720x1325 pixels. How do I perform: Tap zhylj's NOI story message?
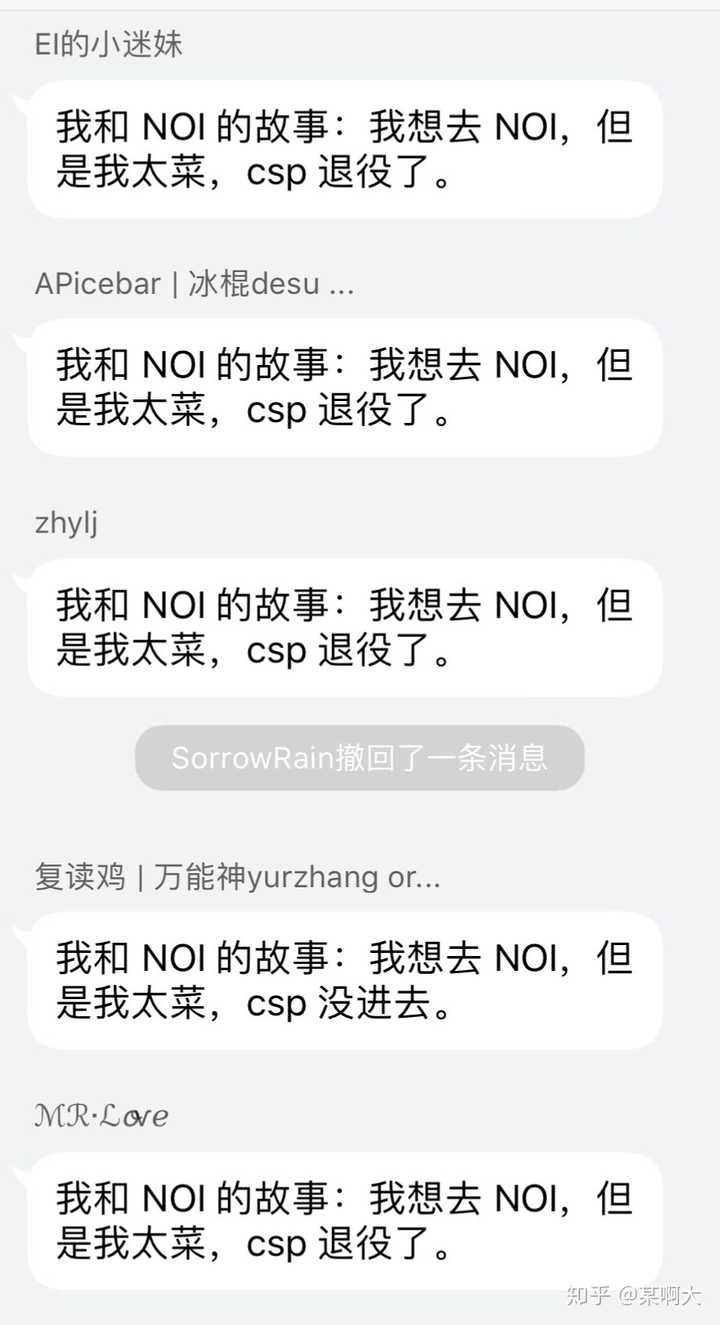tap(345, 627)
